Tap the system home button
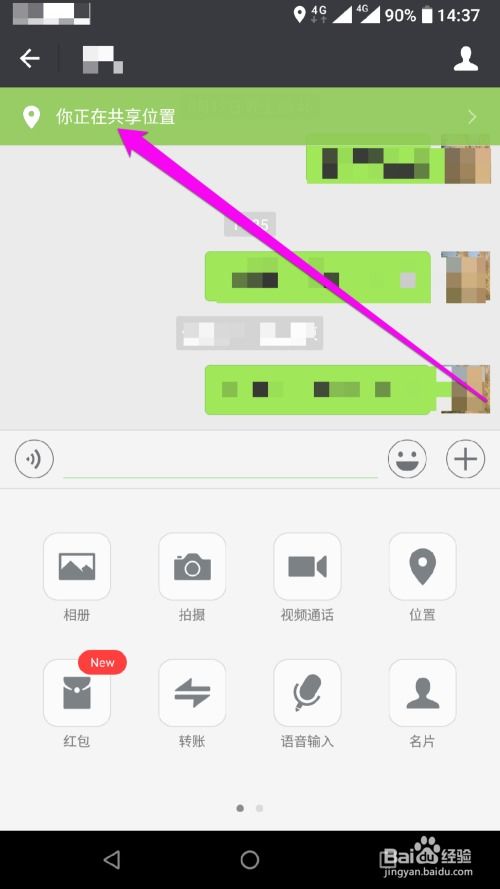 [x=249, y=860]
